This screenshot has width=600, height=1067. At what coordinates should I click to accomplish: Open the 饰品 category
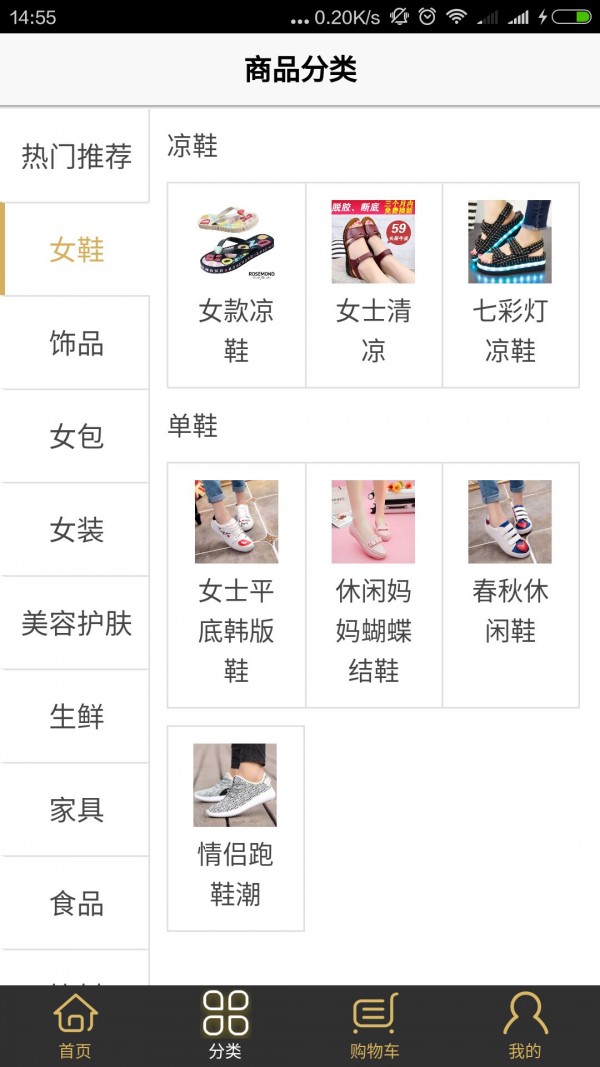76,343
